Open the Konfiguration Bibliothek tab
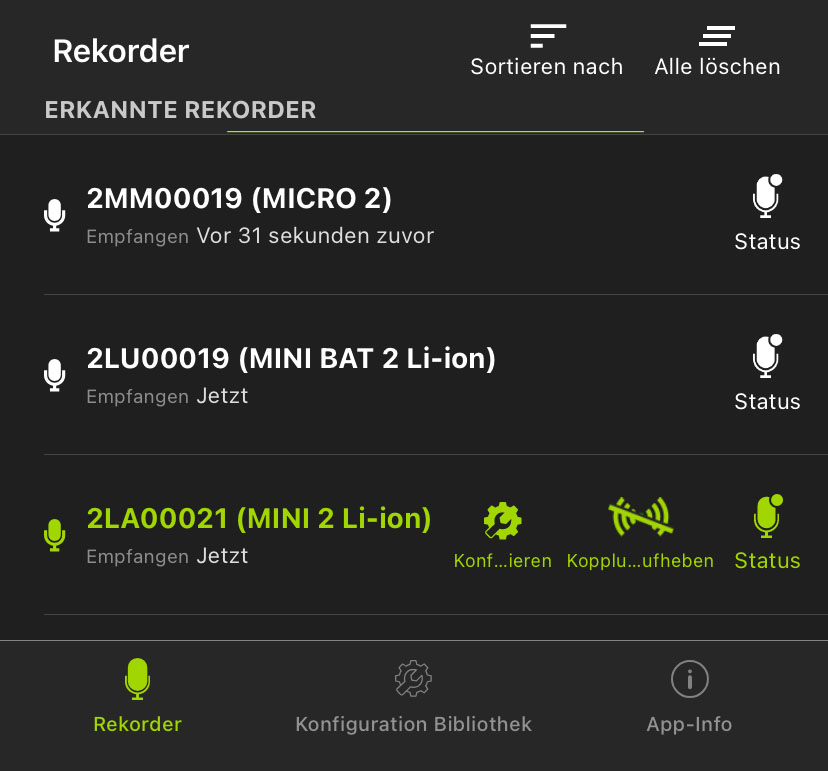This screenshot has height=771, width=828. click(x=413, y=696)
